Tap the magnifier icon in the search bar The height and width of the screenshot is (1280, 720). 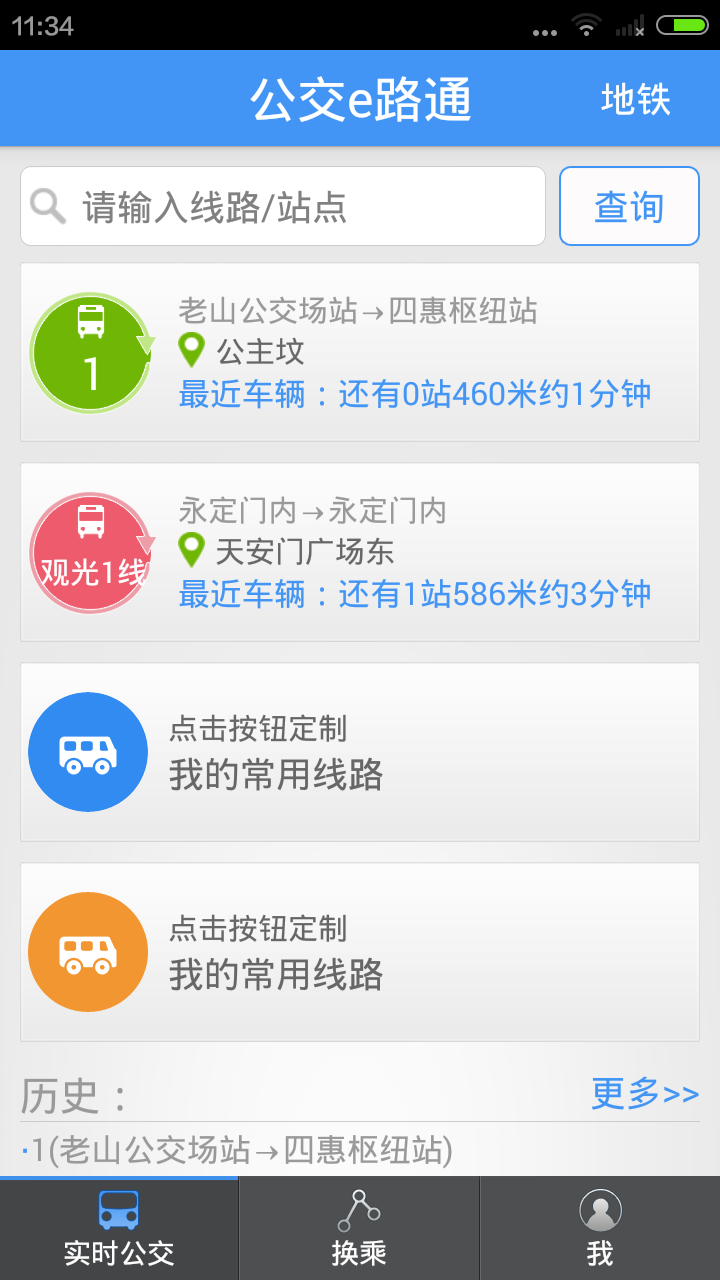pyautogui.click(x=47, y=206)
